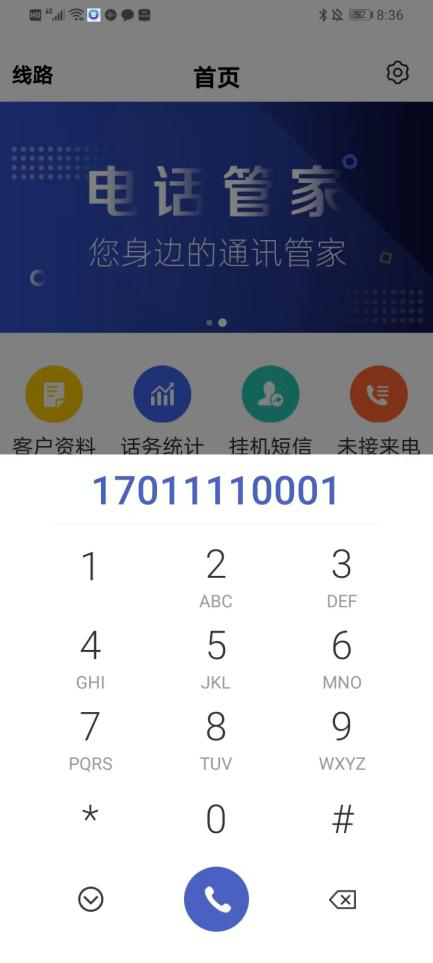This screenshot has height=963, width=433.
Task: Enter the hash symbol key
Action: pyautogui.click(x=342, y=819)
